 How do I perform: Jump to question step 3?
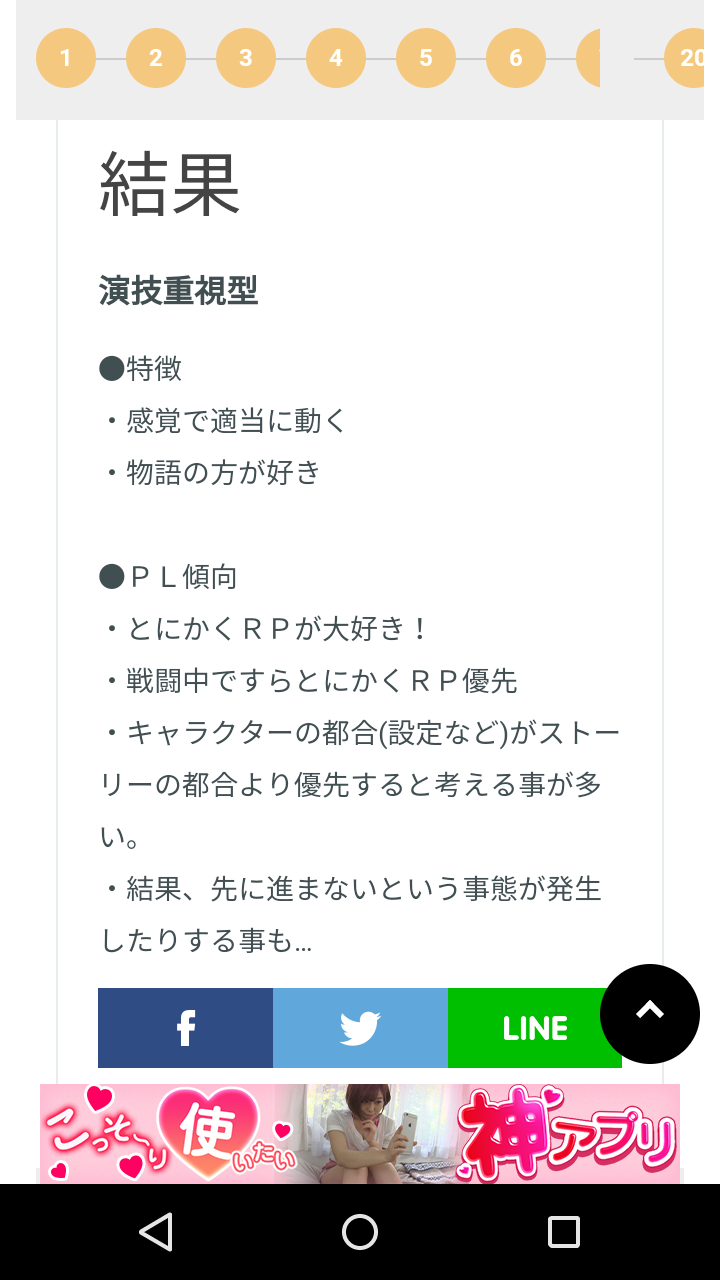pyautogui.click(x=246, y=58)
